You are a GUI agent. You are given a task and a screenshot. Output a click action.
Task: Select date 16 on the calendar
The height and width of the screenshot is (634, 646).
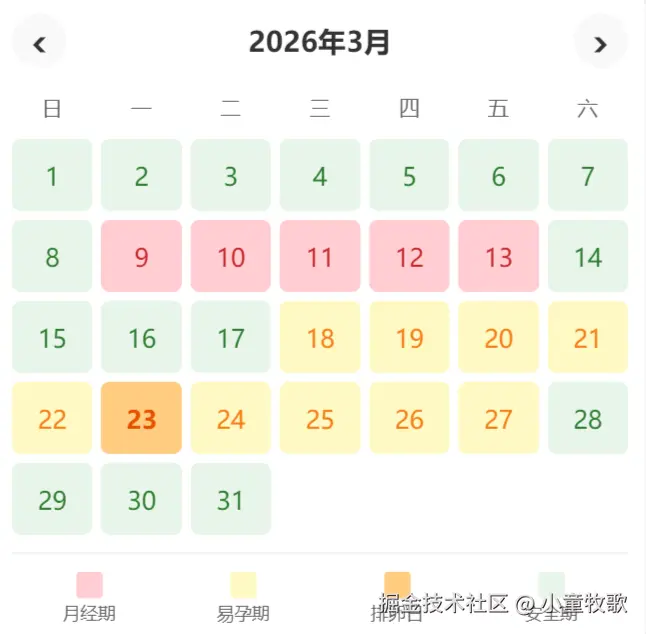tap(141, 338)
